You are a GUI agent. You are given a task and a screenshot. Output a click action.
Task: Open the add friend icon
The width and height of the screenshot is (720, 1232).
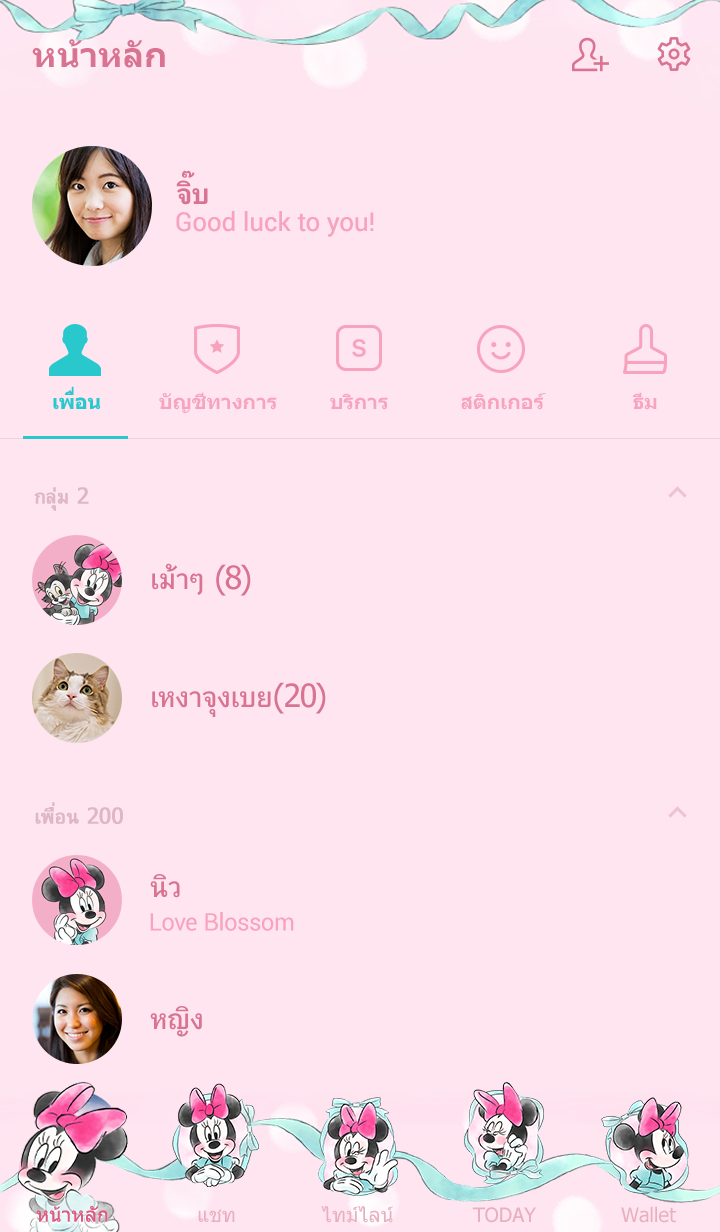click(589, 55)
